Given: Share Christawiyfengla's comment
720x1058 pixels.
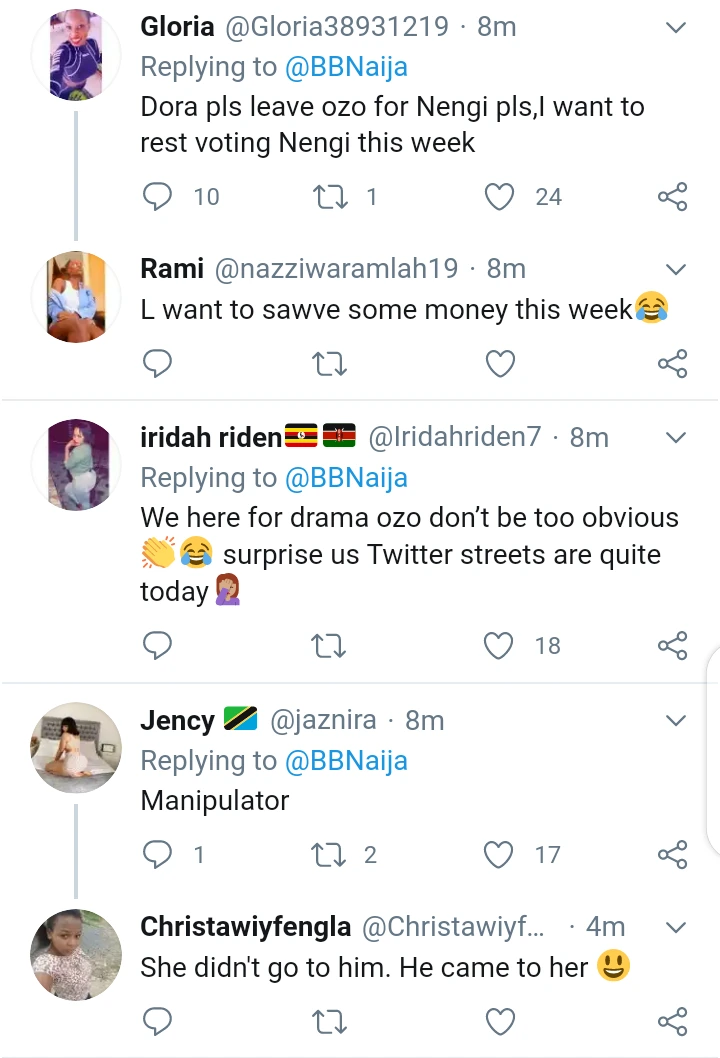Looking at the screenshot, I should coord(673,1021).
